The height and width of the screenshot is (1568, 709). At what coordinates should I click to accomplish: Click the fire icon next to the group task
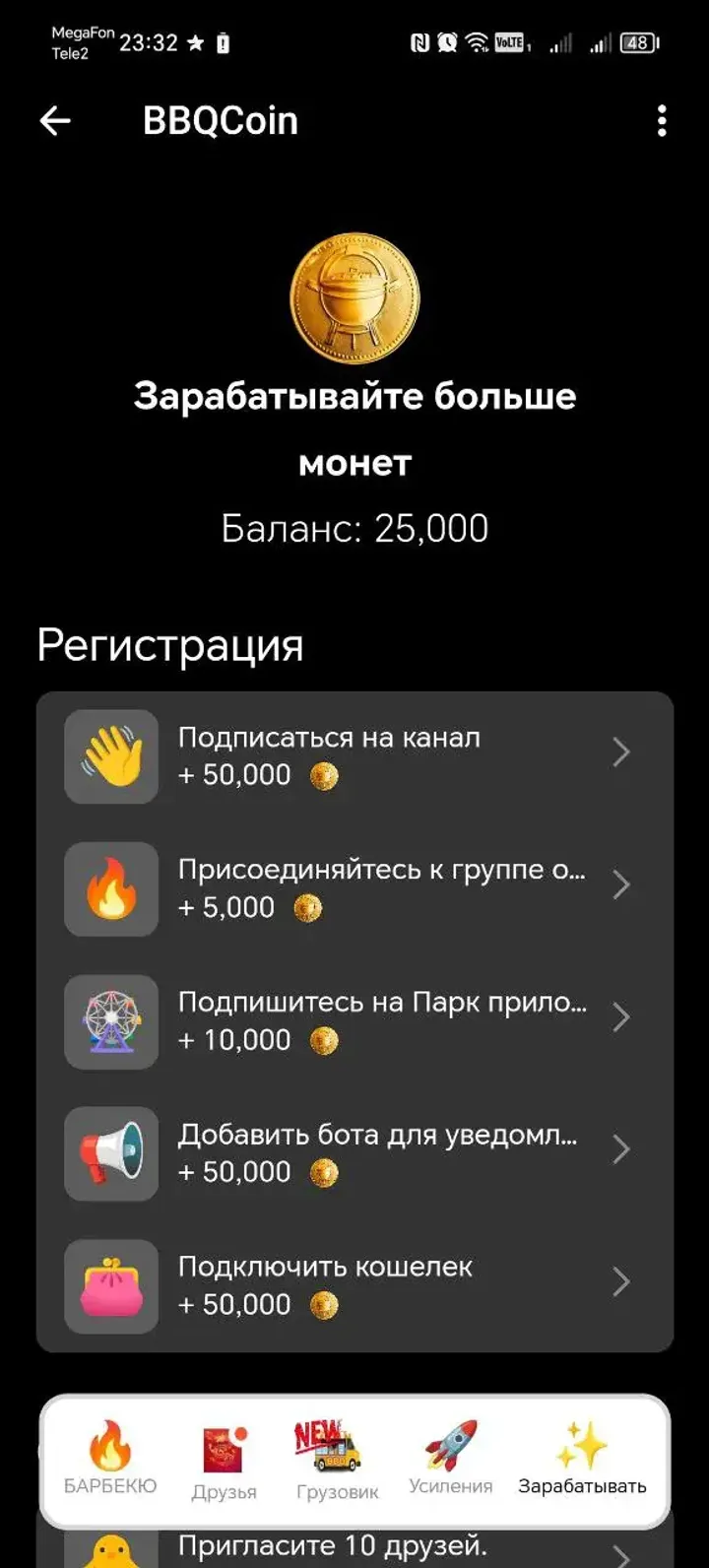click(110, 889)
